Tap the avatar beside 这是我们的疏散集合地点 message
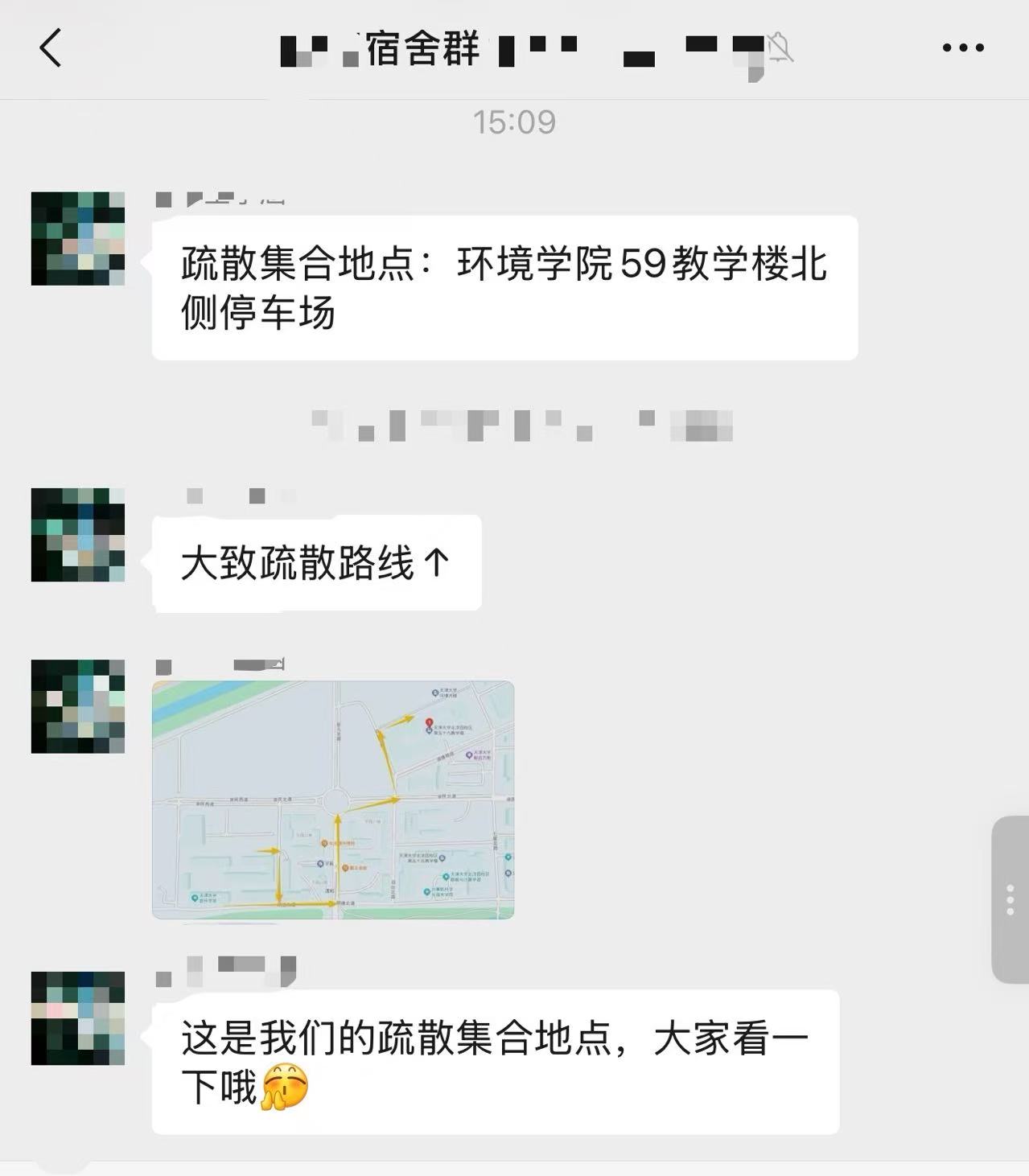 click(78, 1018)
